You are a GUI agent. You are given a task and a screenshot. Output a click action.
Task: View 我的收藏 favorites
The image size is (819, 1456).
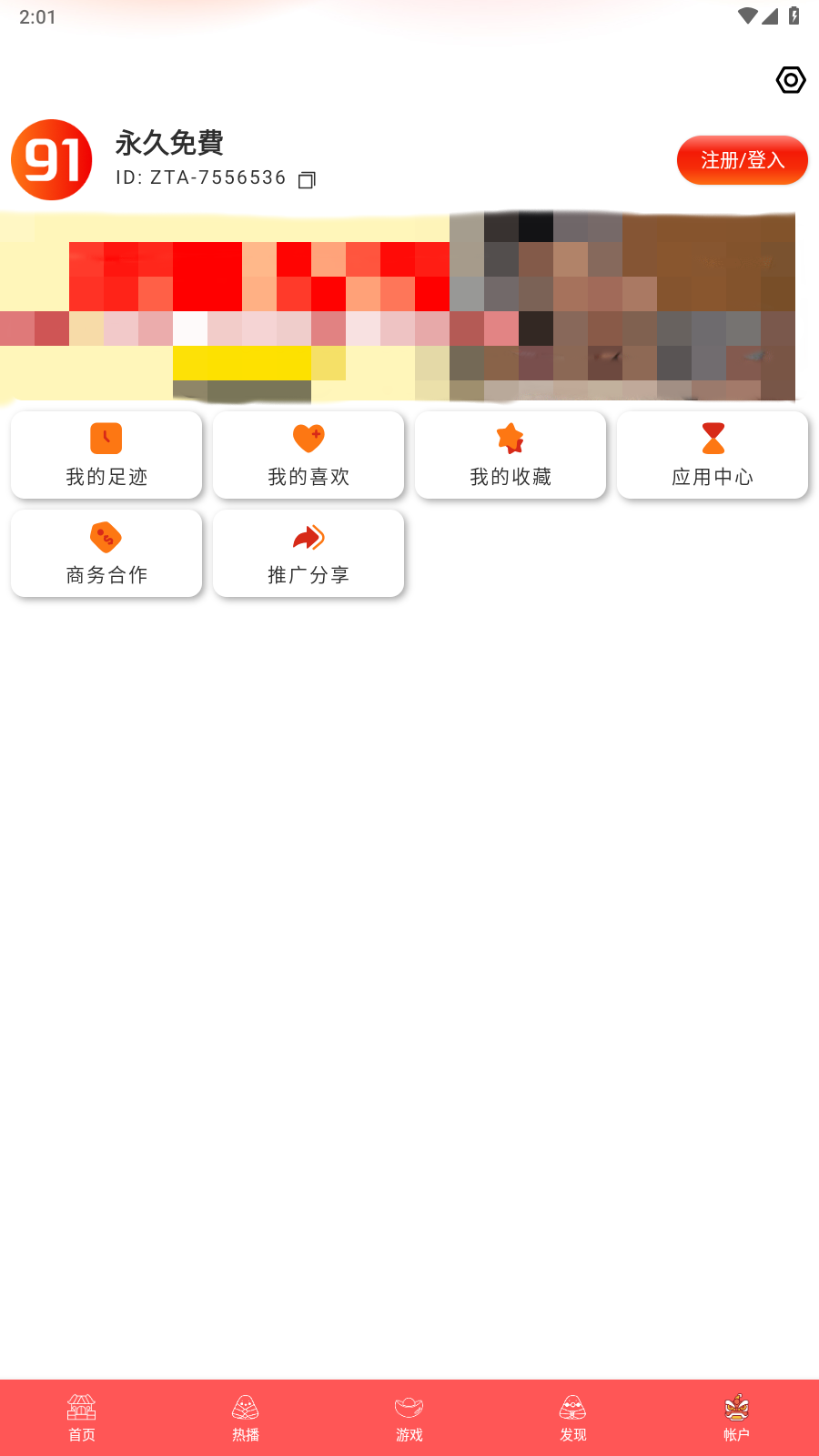[511, 455]
